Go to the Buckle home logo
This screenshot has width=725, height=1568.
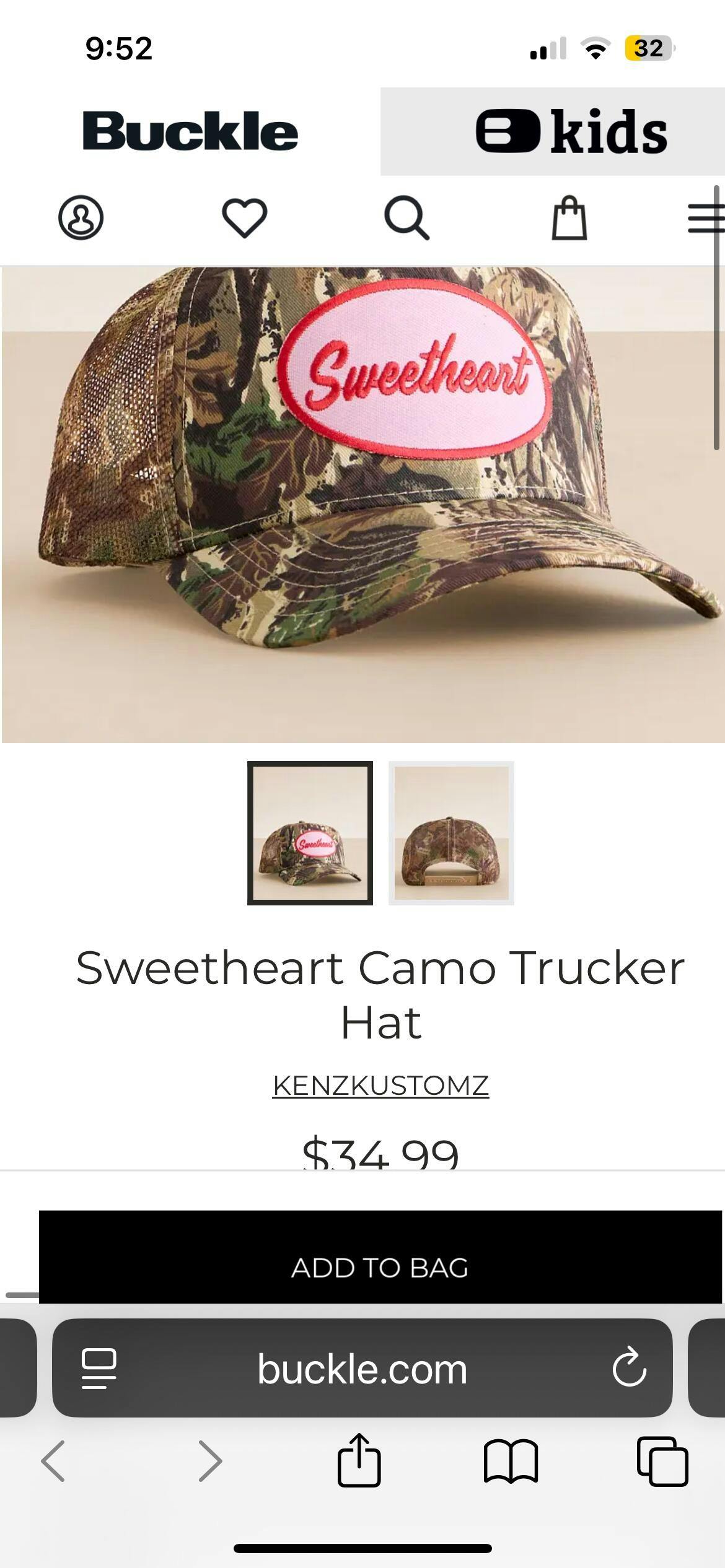[x=190, y=131]
